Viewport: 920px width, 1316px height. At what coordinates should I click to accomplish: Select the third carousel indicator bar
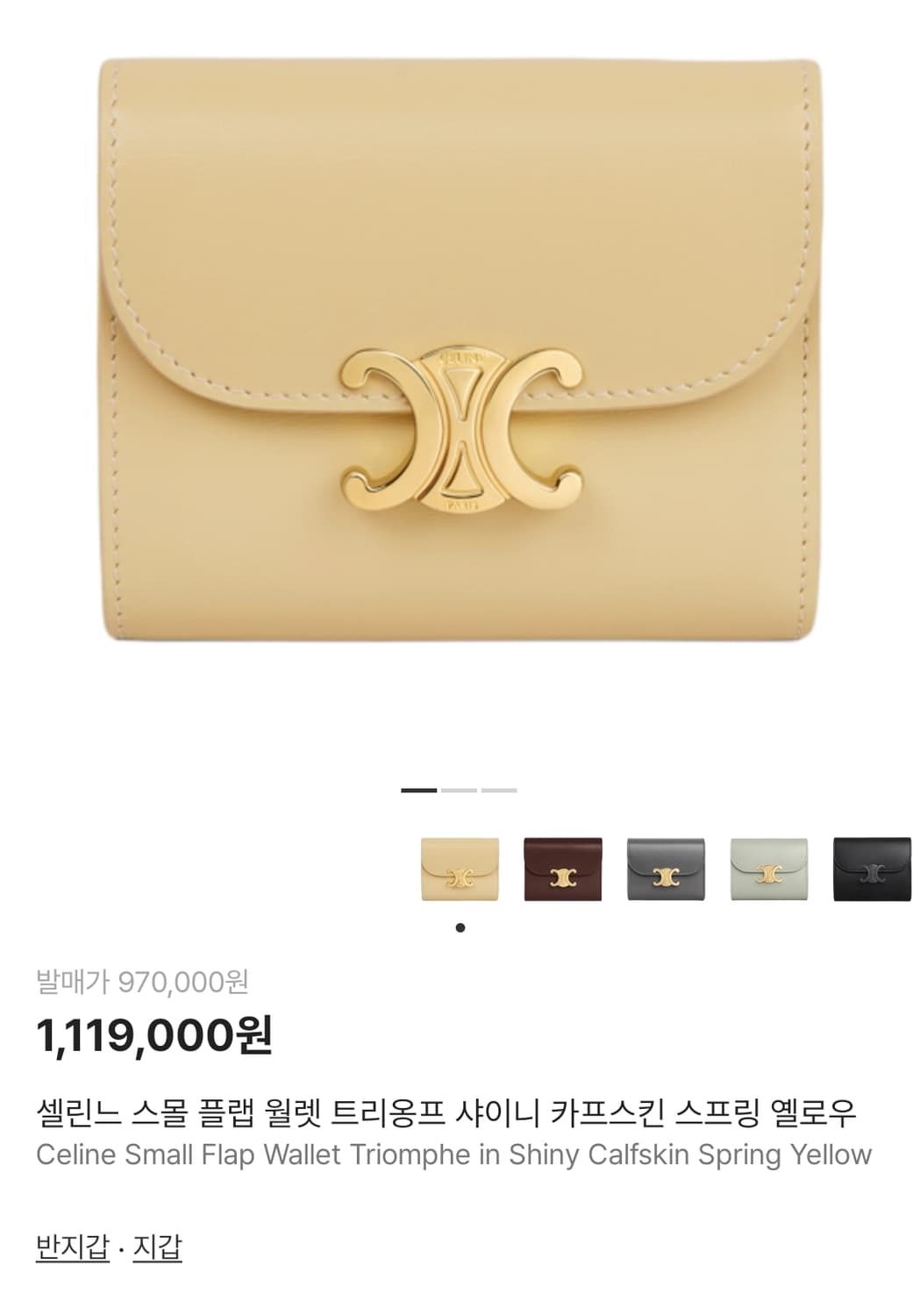tap(500, 790)
